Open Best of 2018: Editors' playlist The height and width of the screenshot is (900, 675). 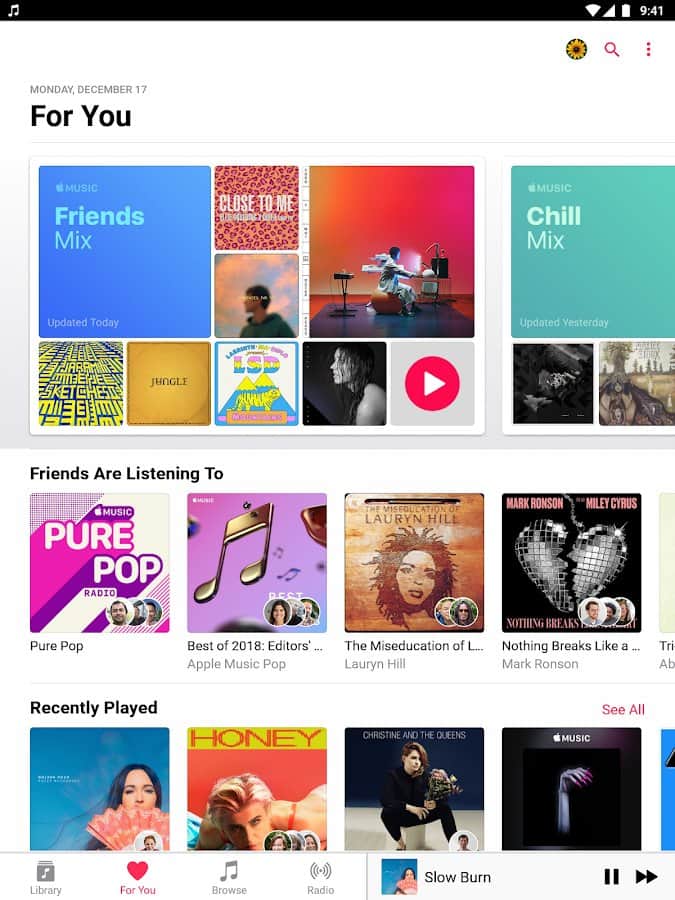coord(256,563)
